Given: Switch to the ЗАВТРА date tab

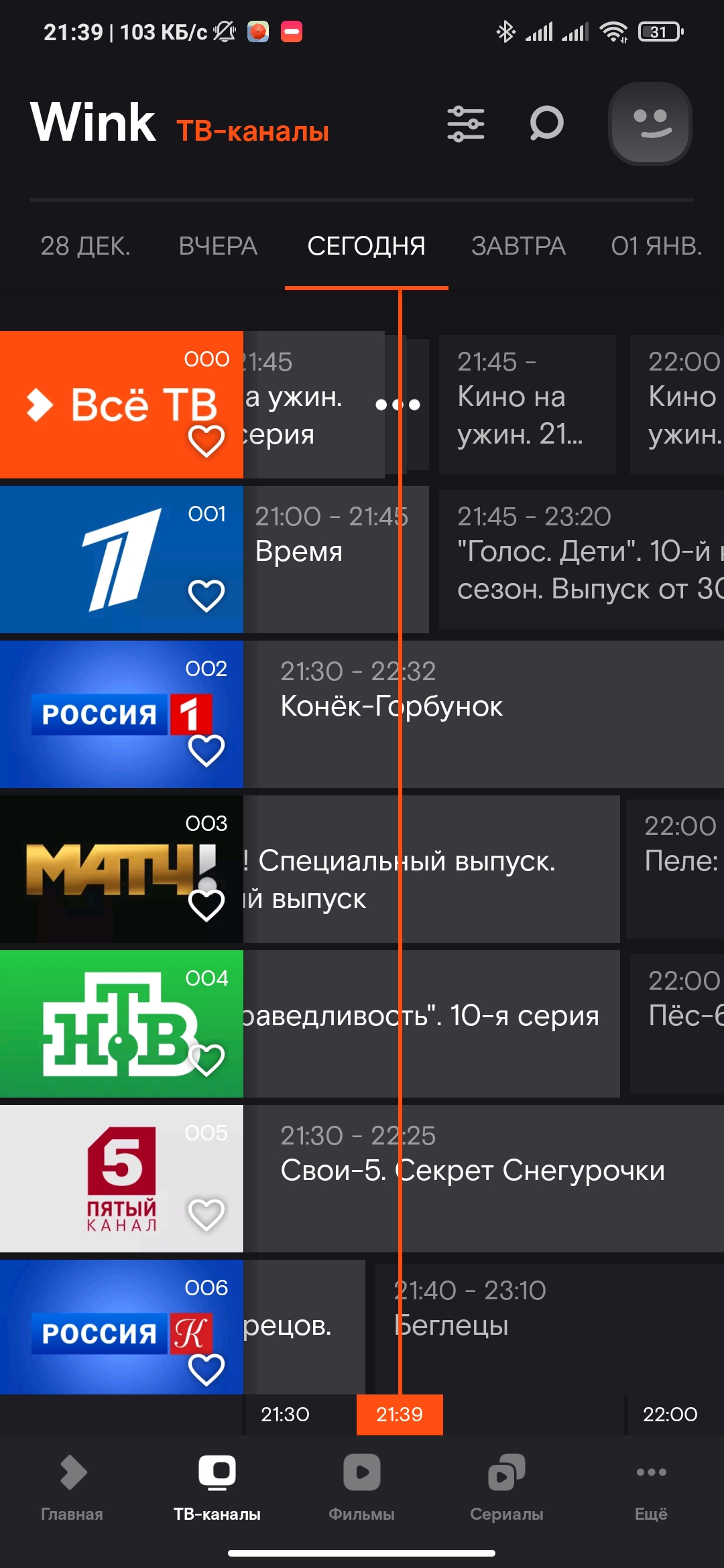Looking at the screenshot, I should 518,246.
